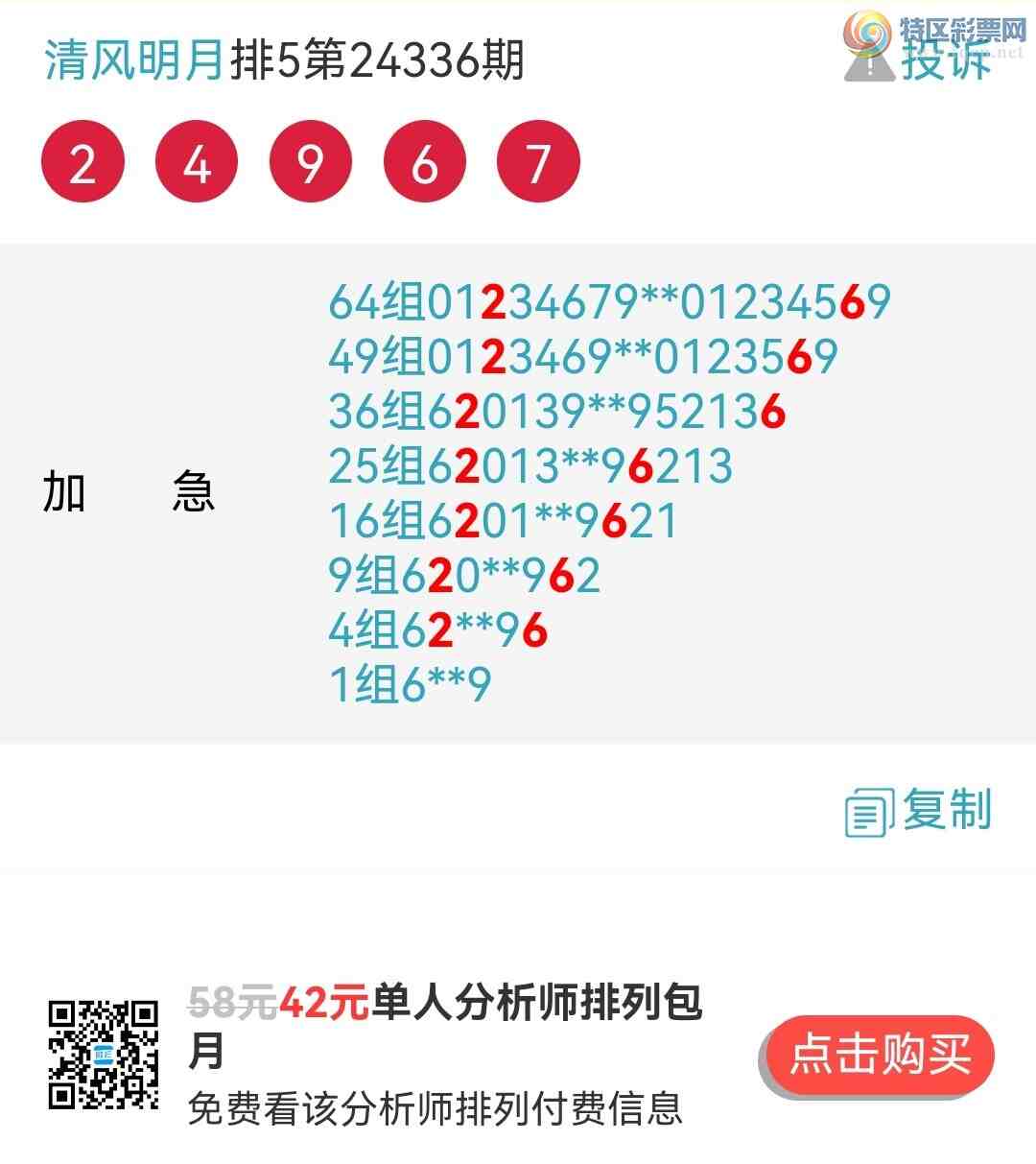The image size is (1036, 1164).
Task: Select the red ball numbered 7
Action: pos(536,161)
